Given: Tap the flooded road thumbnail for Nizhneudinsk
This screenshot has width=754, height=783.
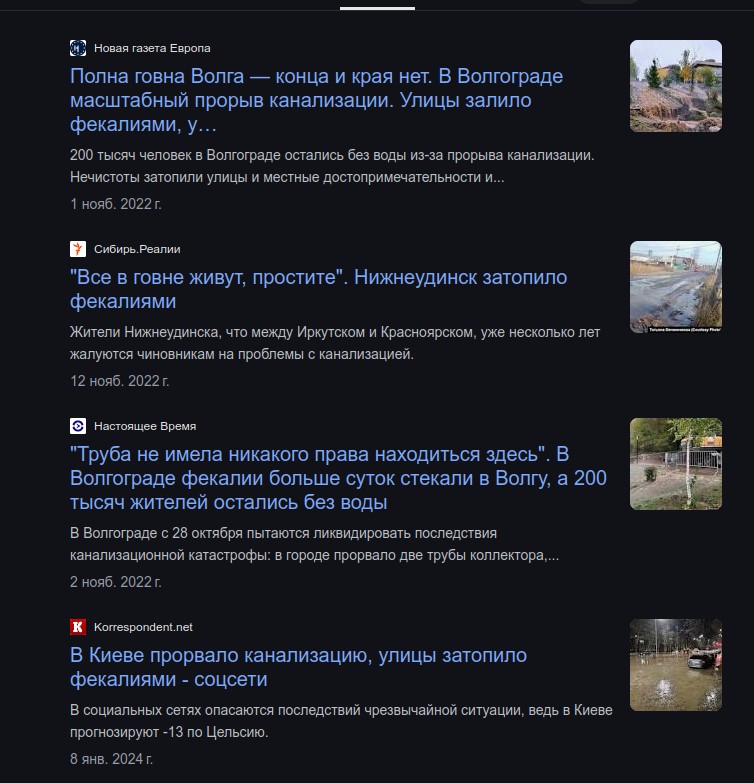Looking at the screenshot, I should pos(675,287).
